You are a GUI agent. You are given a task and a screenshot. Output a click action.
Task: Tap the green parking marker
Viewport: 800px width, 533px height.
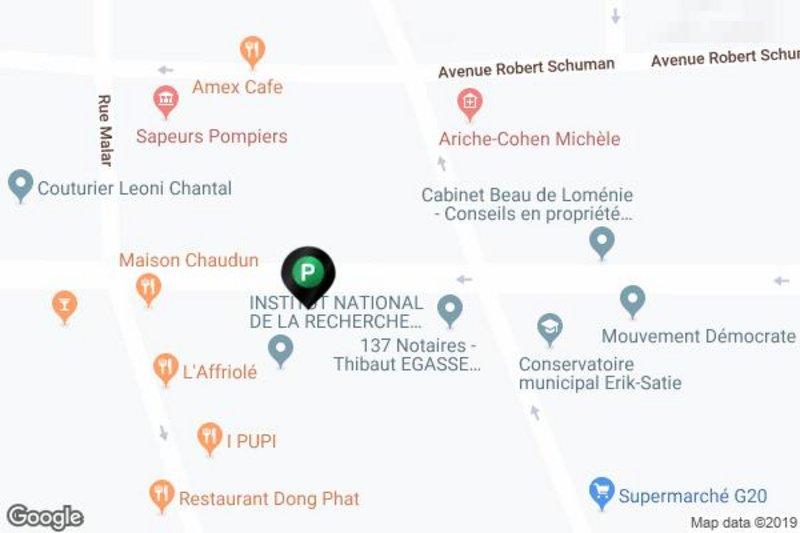(x=310, y=272)
